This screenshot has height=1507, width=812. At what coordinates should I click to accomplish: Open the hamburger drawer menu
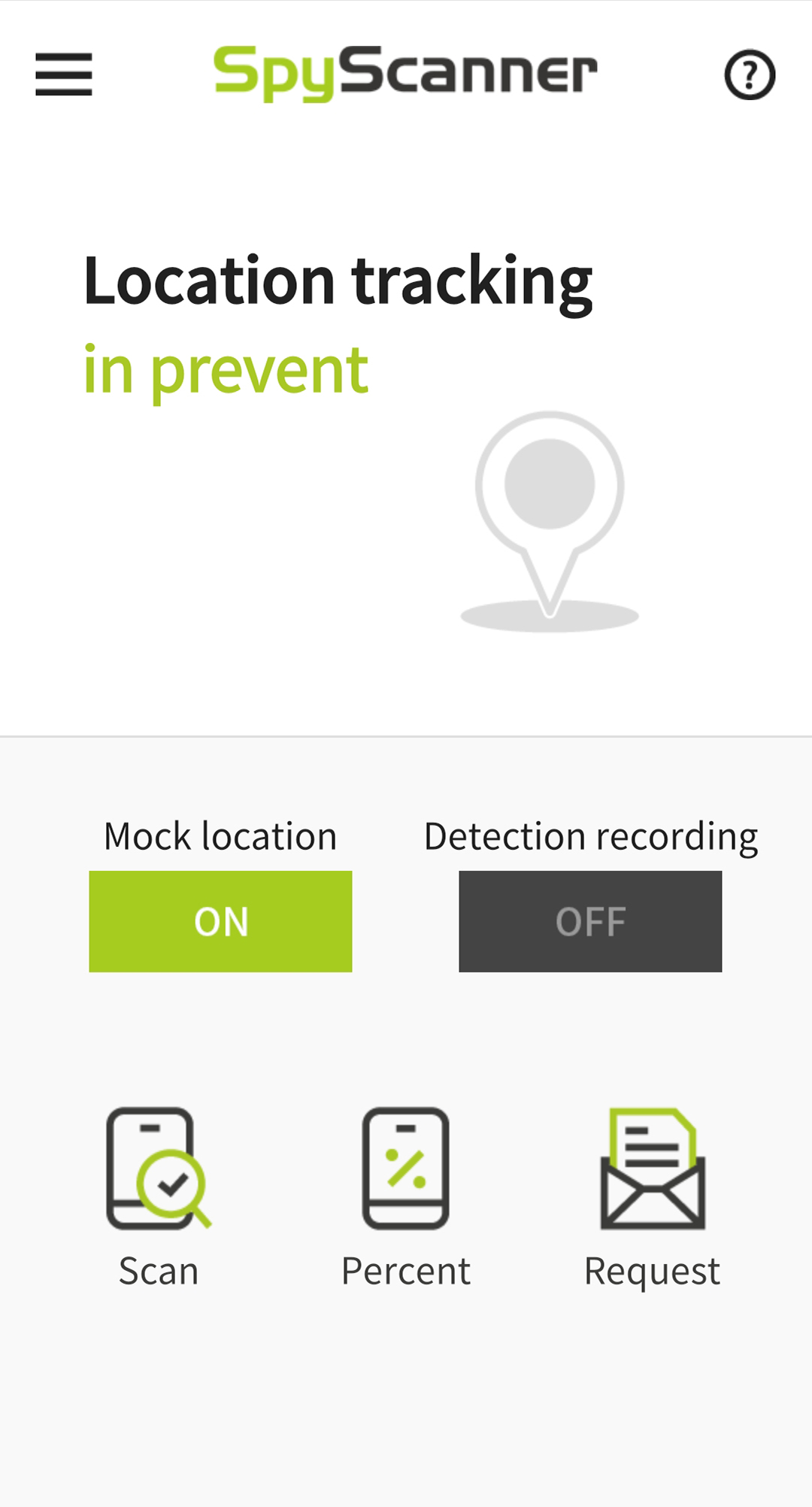pos(64,74)
